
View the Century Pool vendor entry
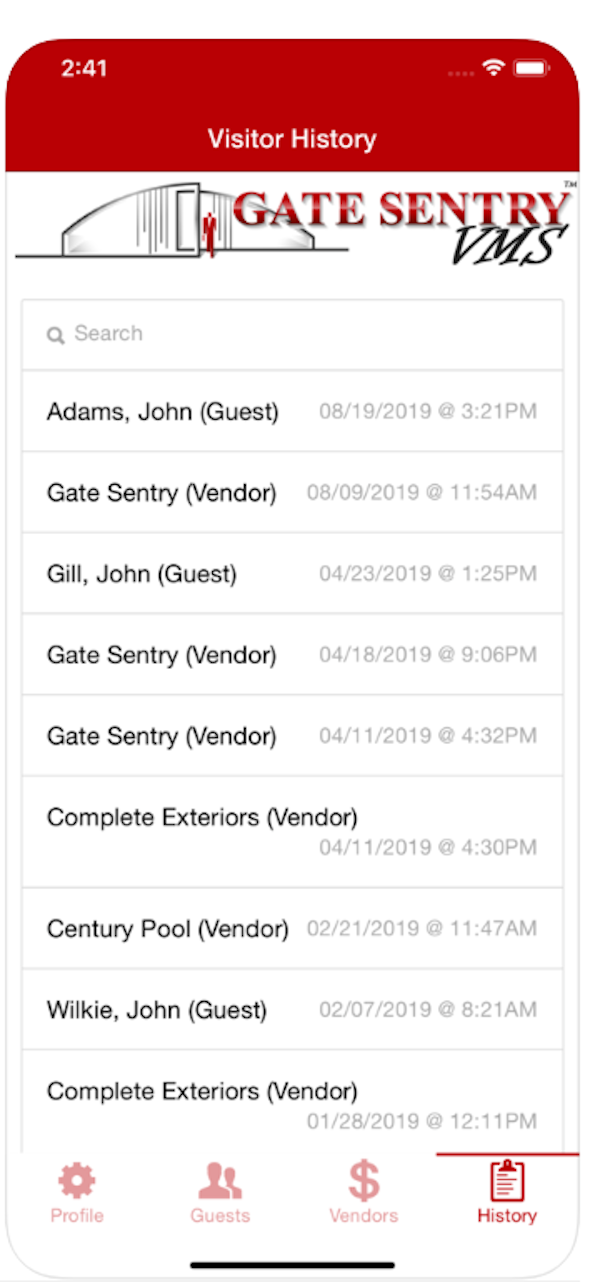[292, 928]
